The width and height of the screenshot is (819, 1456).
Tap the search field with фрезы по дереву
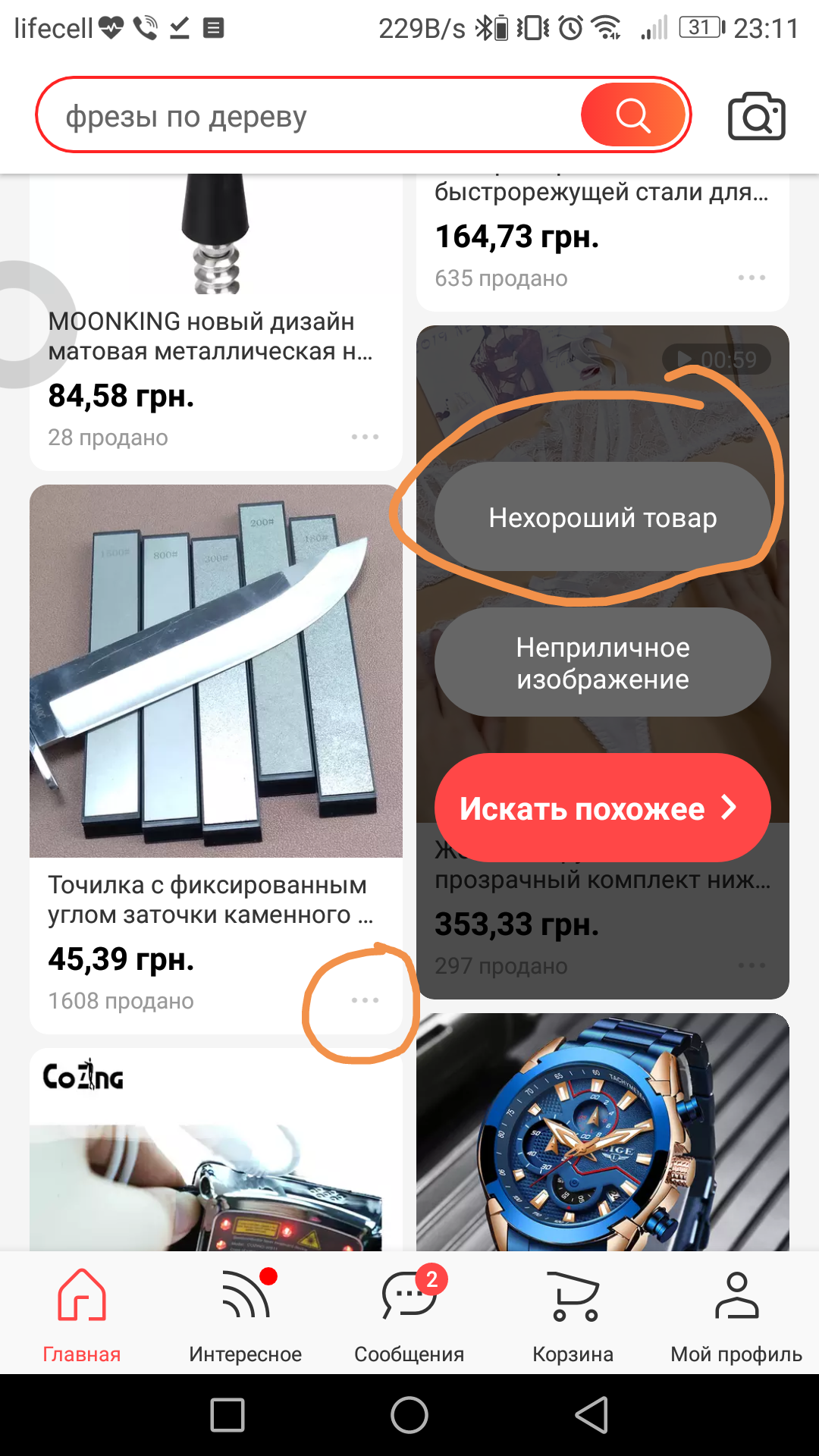point(303,116)
